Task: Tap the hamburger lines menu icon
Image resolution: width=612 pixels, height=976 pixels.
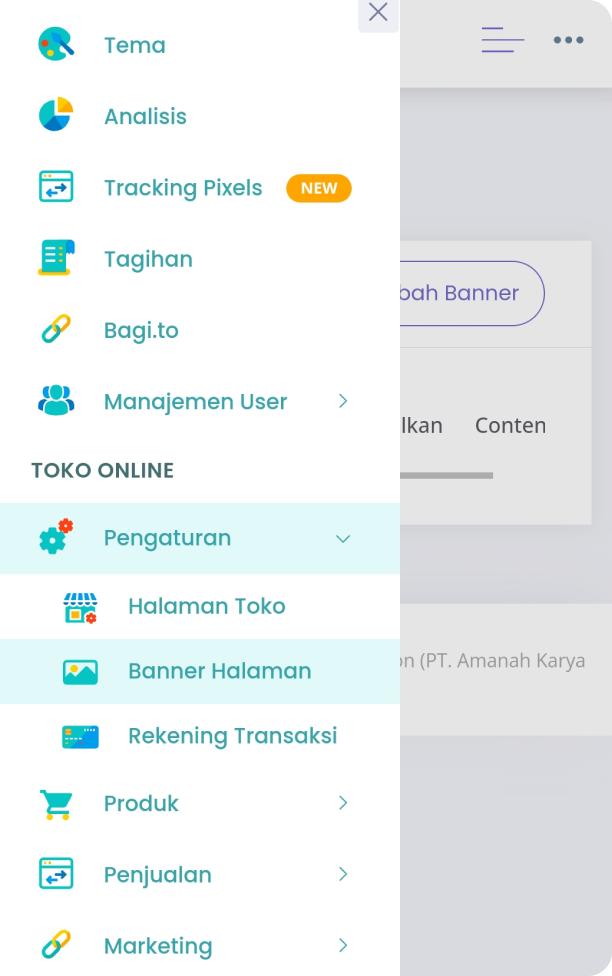Action: click(x=502, y=40)
